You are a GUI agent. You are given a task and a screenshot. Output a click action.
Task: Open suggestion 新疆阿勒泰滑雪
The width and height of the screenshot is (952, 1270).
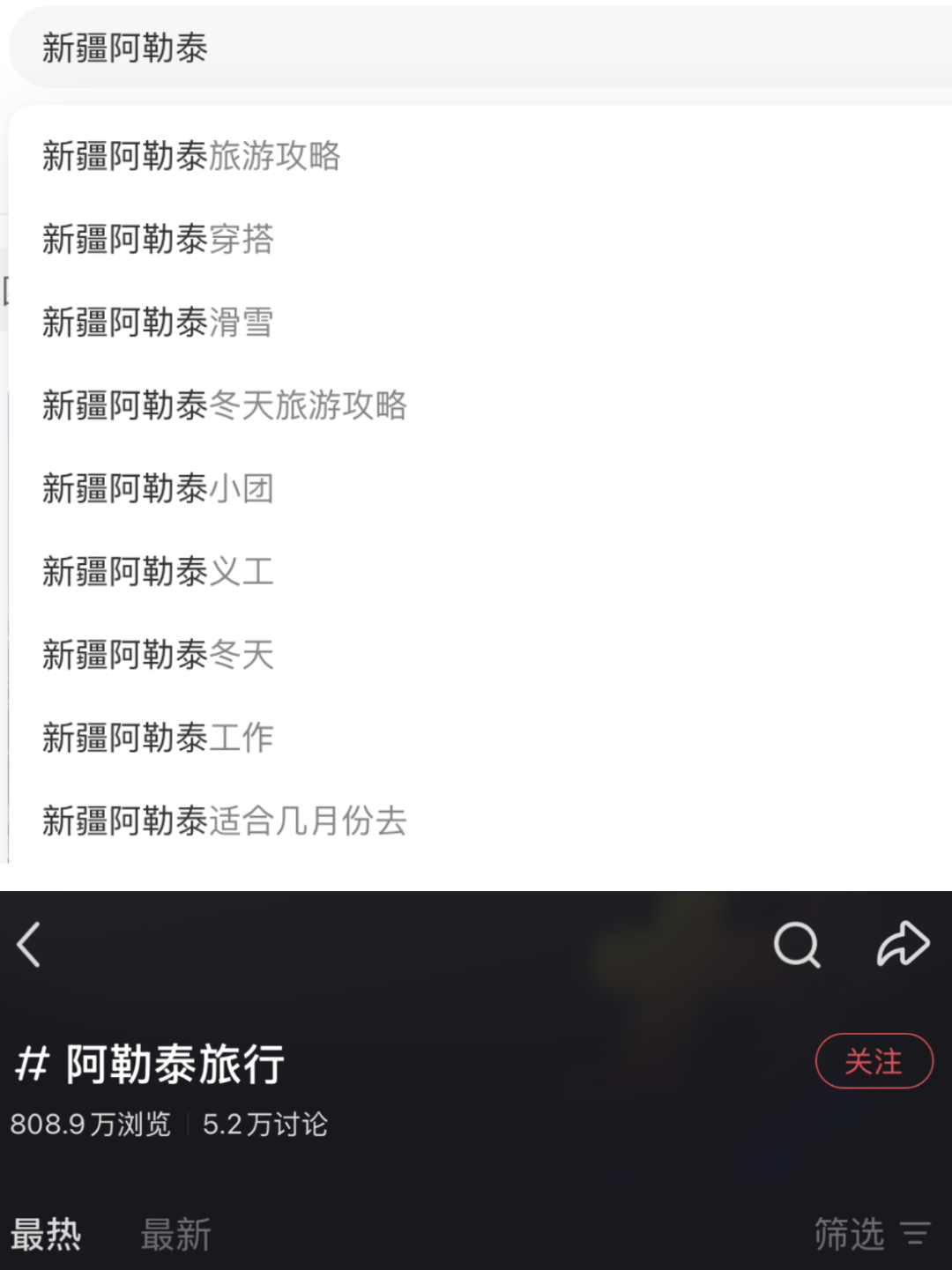[x=159, y=323]
